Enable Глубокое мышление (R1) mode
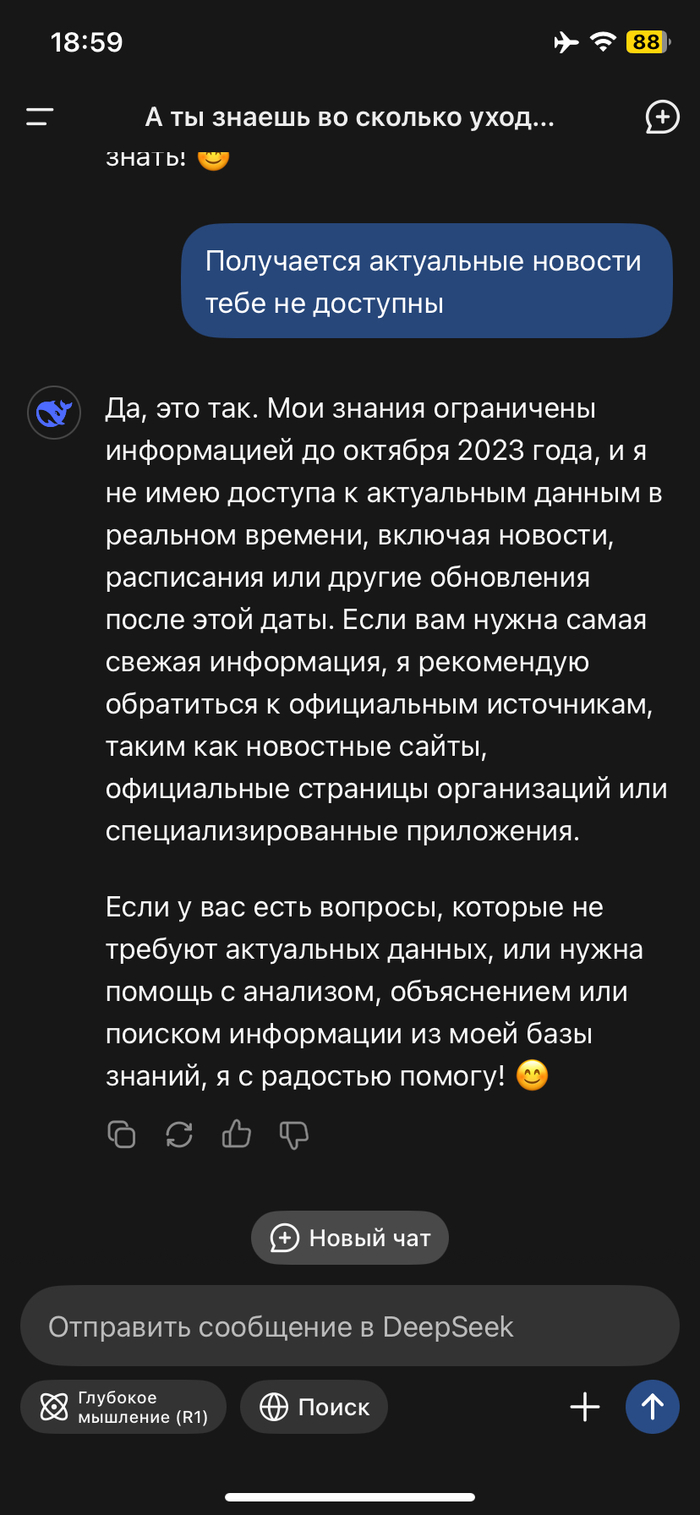The height and width of the screenshot is (1515, 700). click(123, 1407)
